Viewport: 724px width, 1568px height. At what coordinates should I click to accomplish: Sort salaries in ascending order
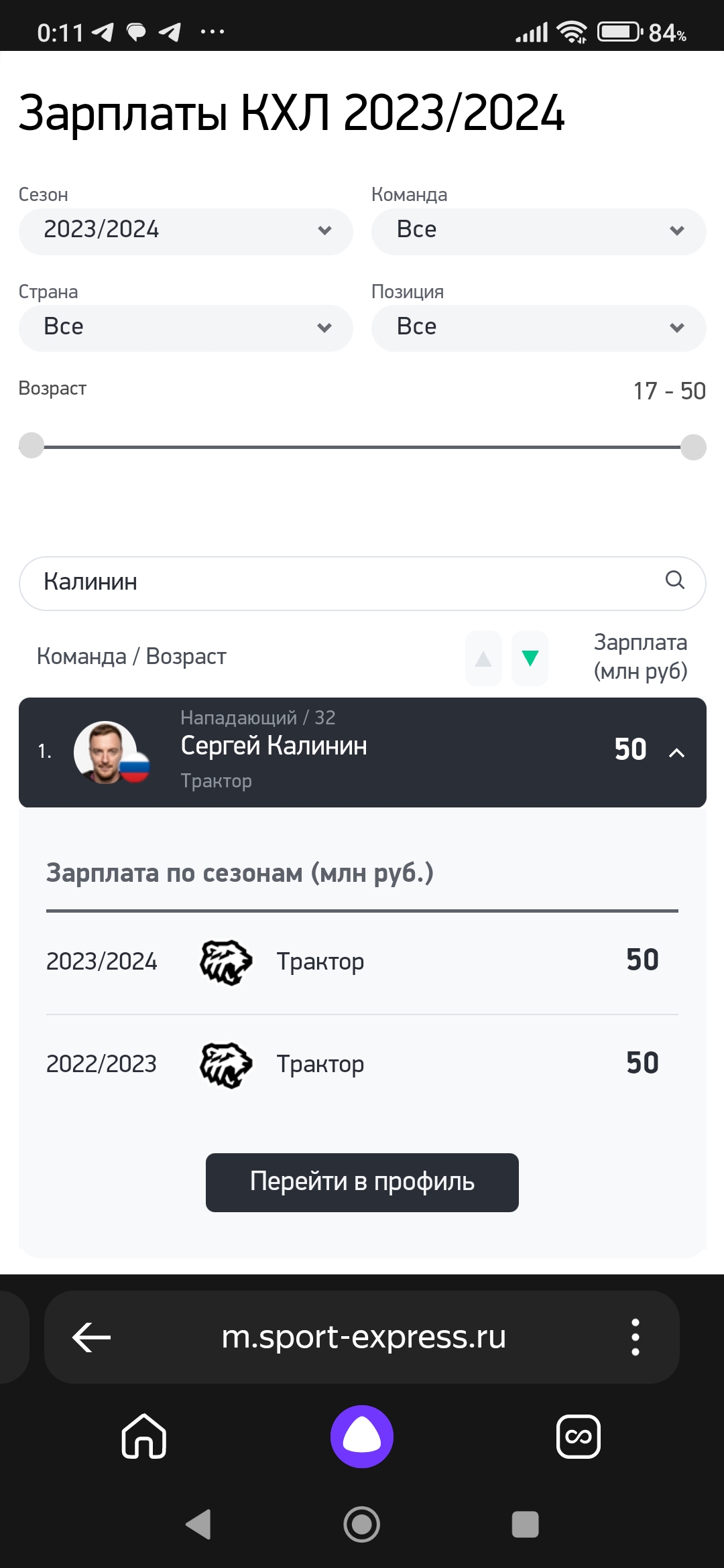click(483, 659)
